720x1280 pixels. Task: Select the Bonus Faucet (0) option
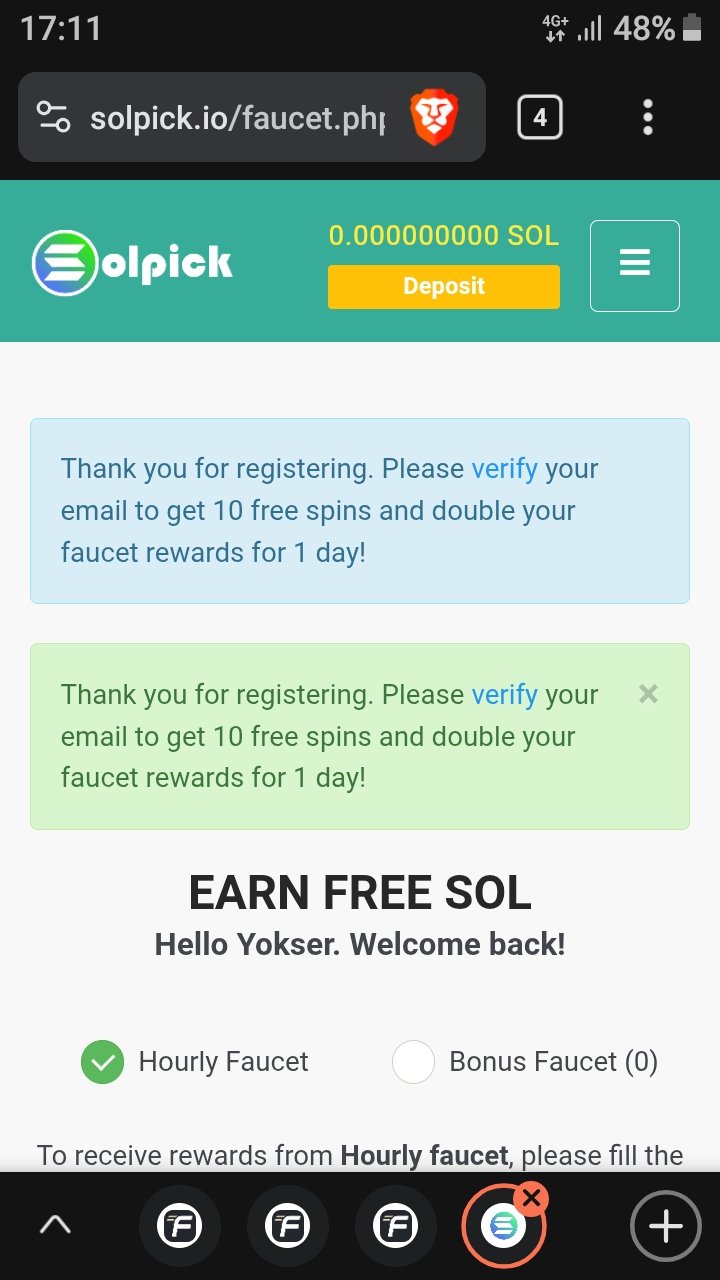click(x=414, y=1062)
